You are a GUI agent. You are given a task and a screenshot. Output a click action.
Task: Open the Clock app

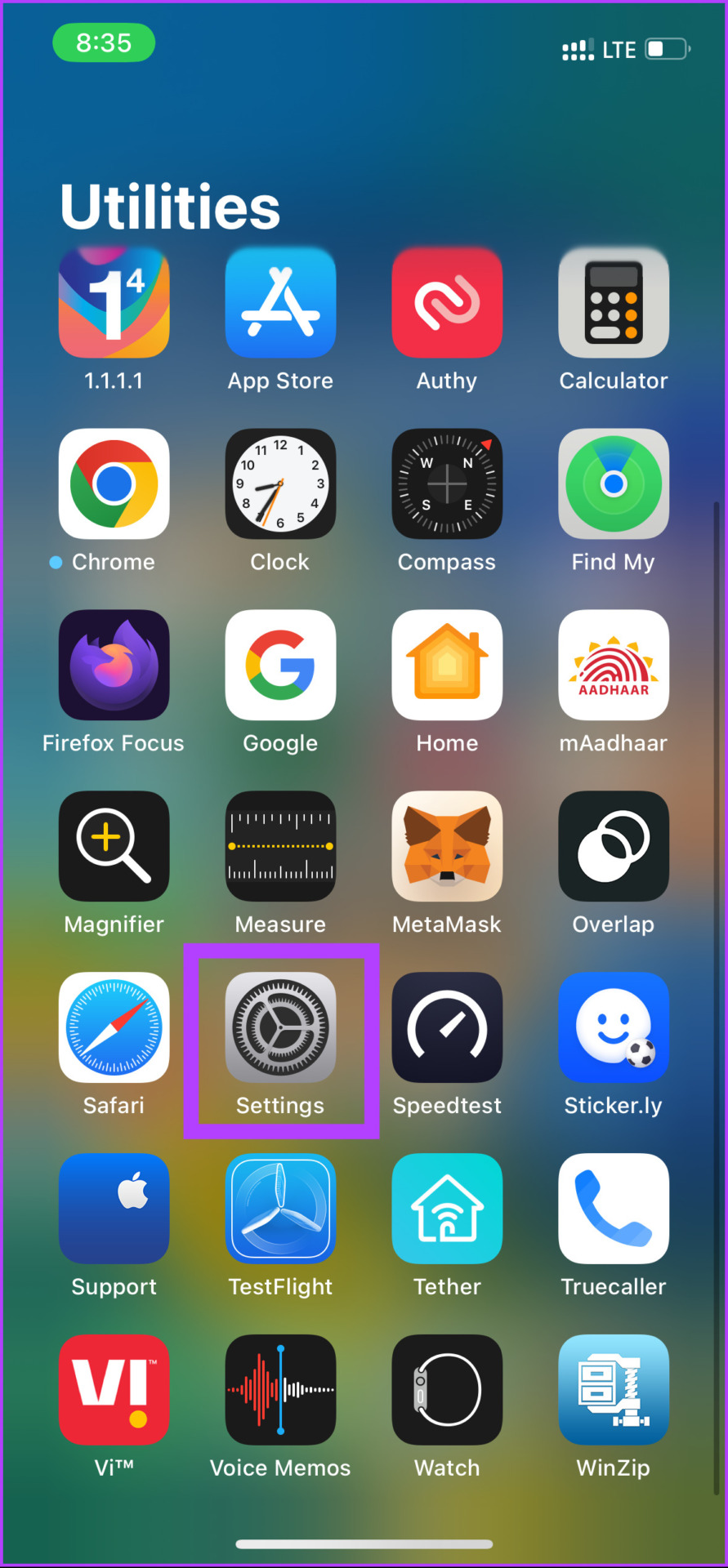point(280,483)
